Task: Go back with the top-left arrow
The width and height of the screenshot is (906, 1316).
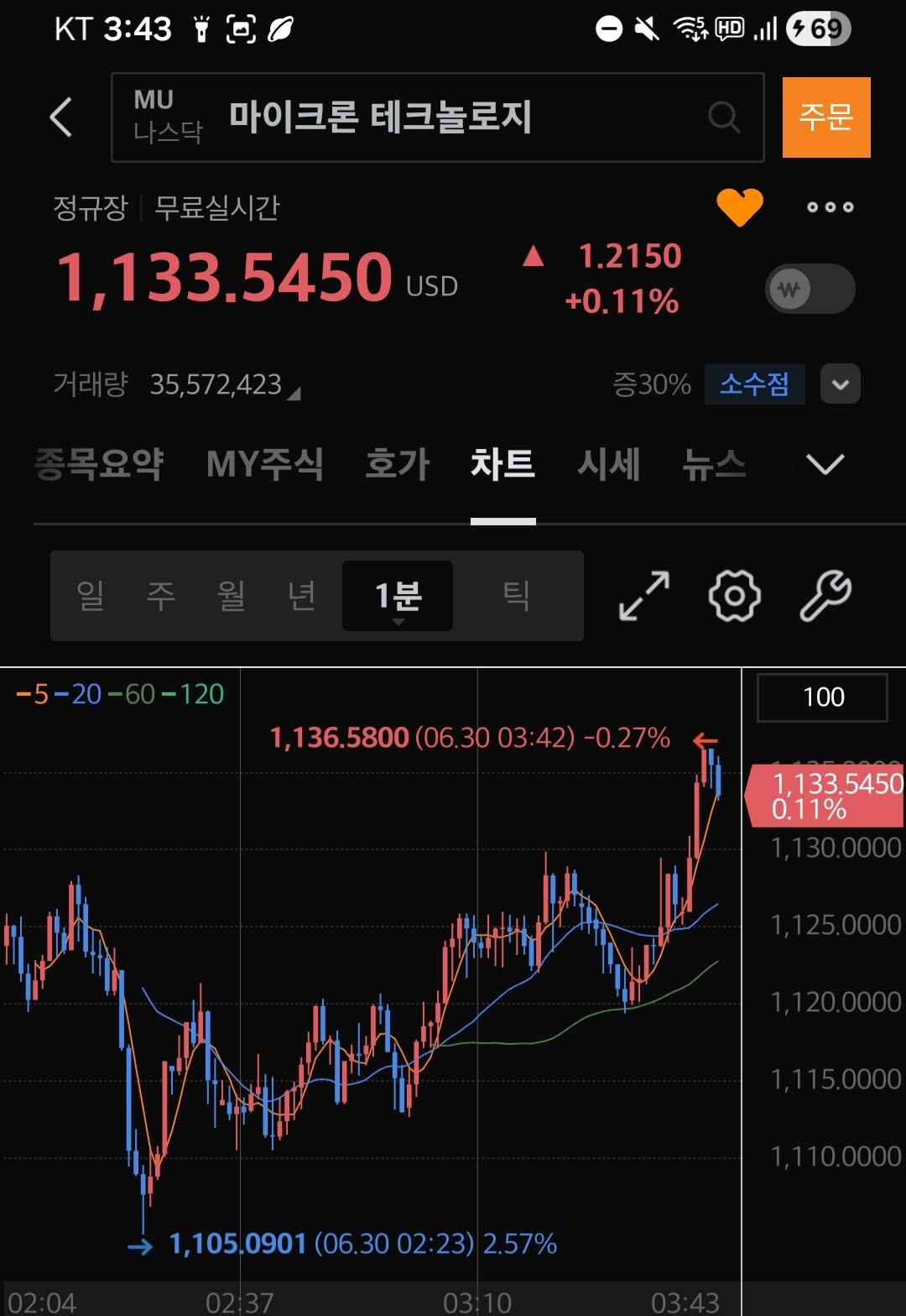Action: pos(61,117)
